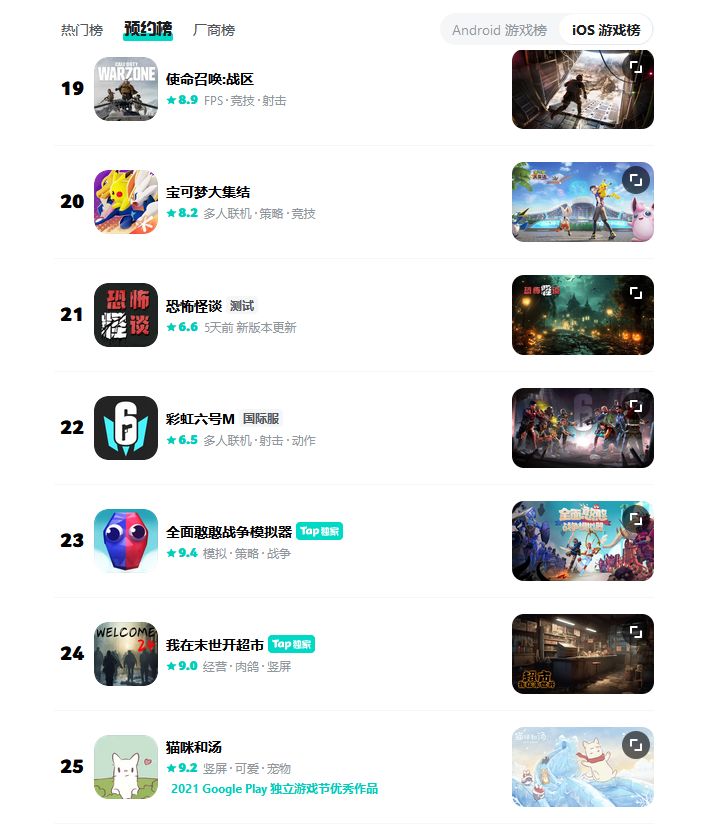
Task: Expand the 宝可梦大集结 preview image
Action: (x=635, y=180)
